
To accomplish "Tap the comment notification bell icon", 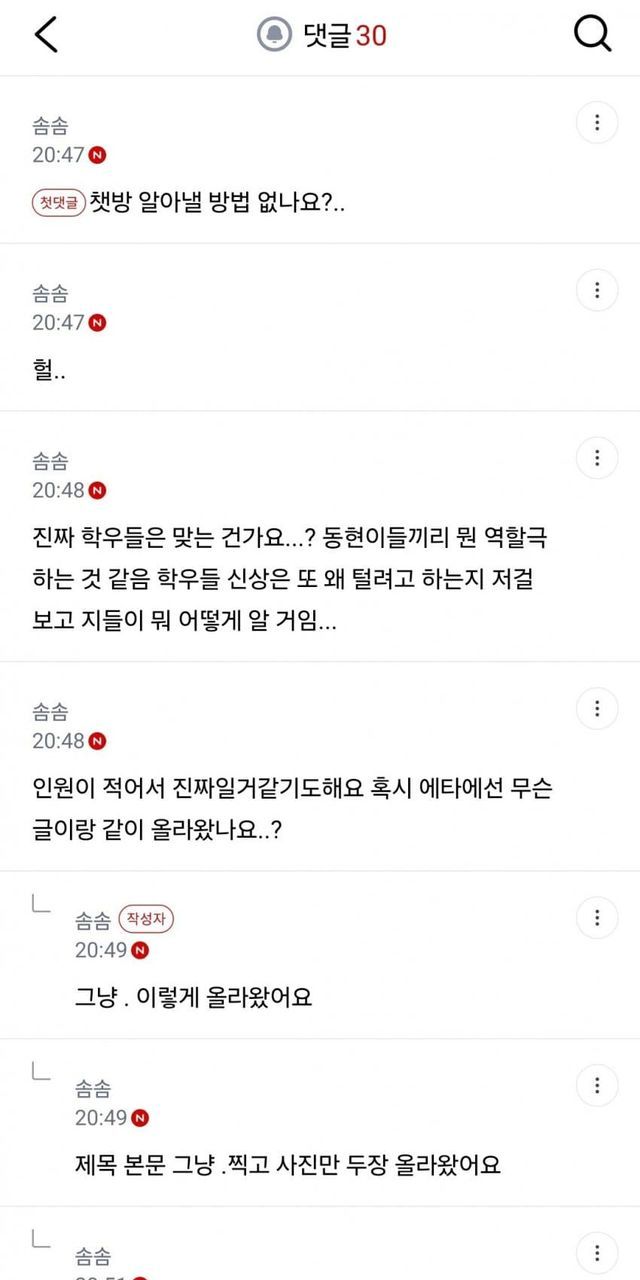I will [273, 35].
